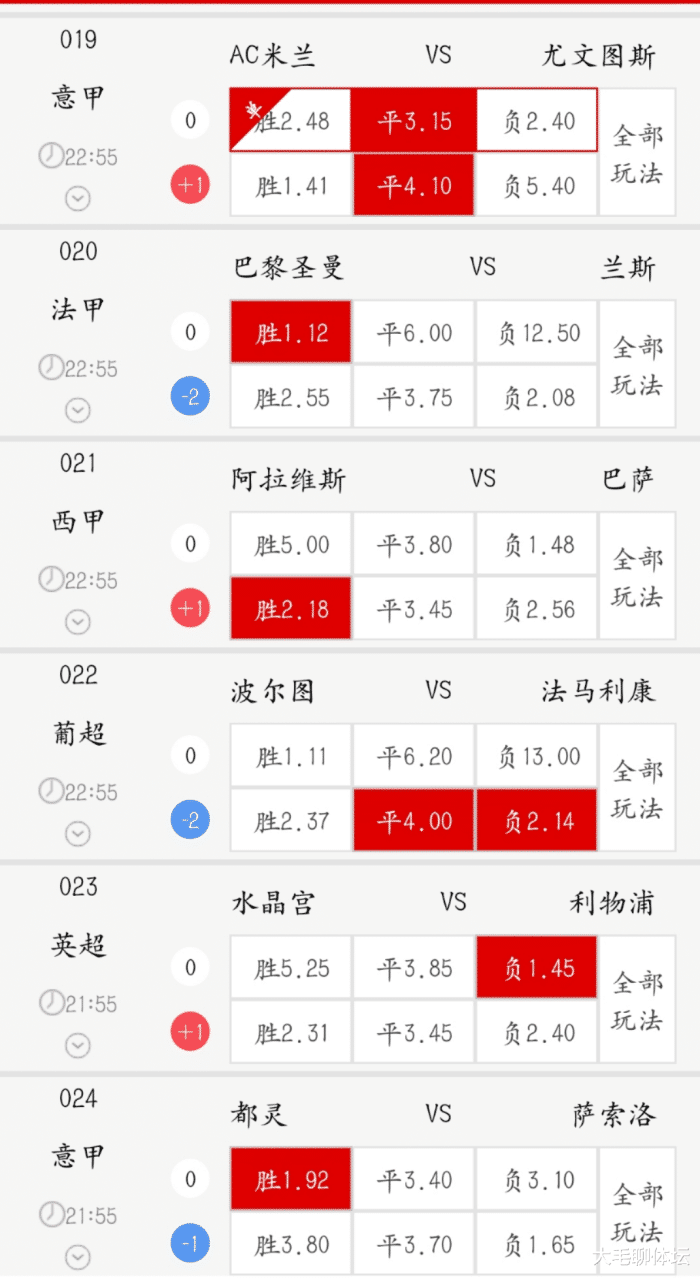Choose handicap 负2.08 for 巴黎圣曼 match
Image resolution: width=700 pixels, height=1279 pixels.
(537, 397)
